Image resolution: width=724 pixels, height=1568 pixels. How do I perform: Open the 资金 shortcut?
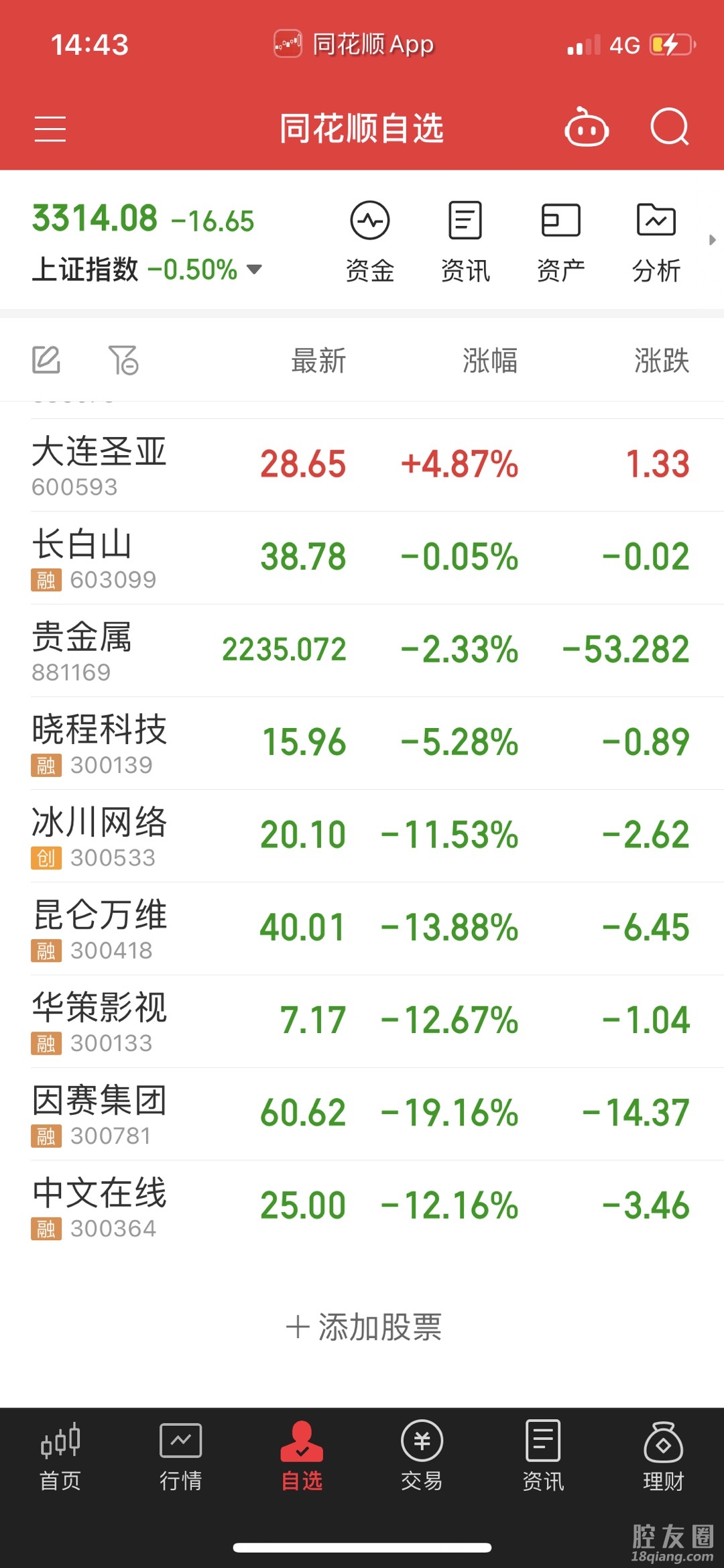(369, 241)
